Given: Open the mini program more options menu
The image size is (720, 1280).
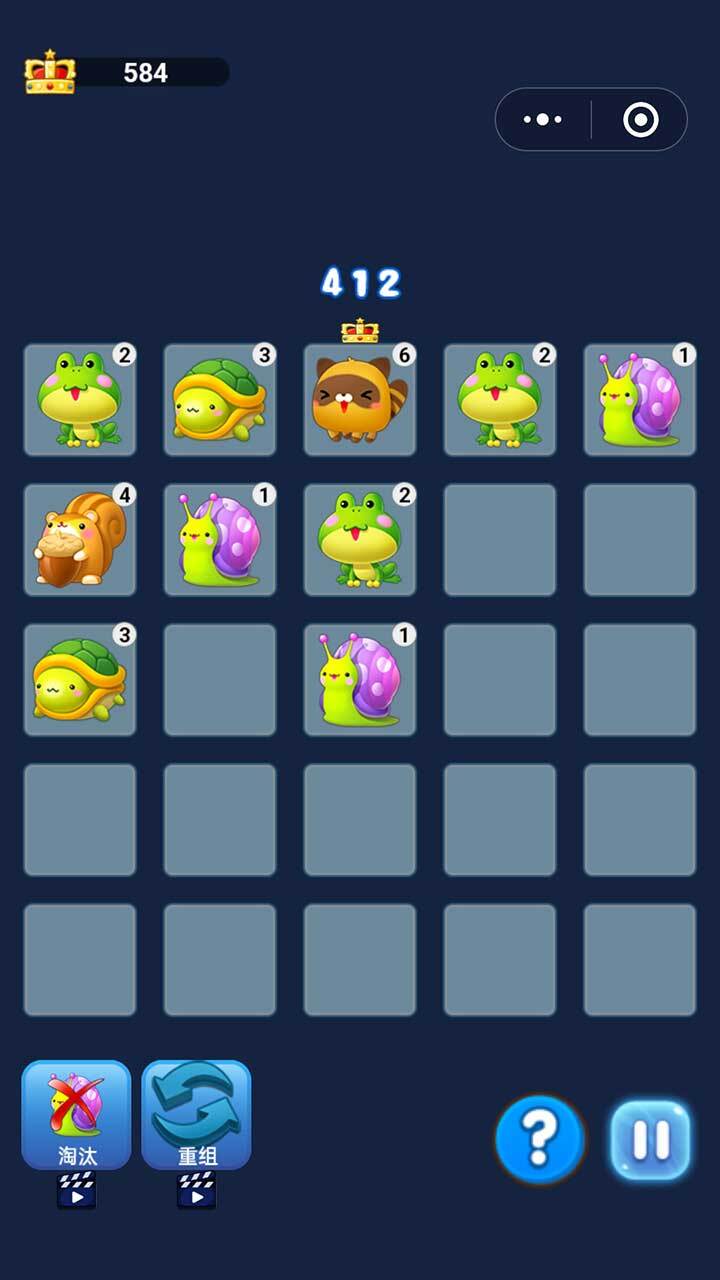Looking at the screenshot, I should pyautogui.click(x=543, y=120).
